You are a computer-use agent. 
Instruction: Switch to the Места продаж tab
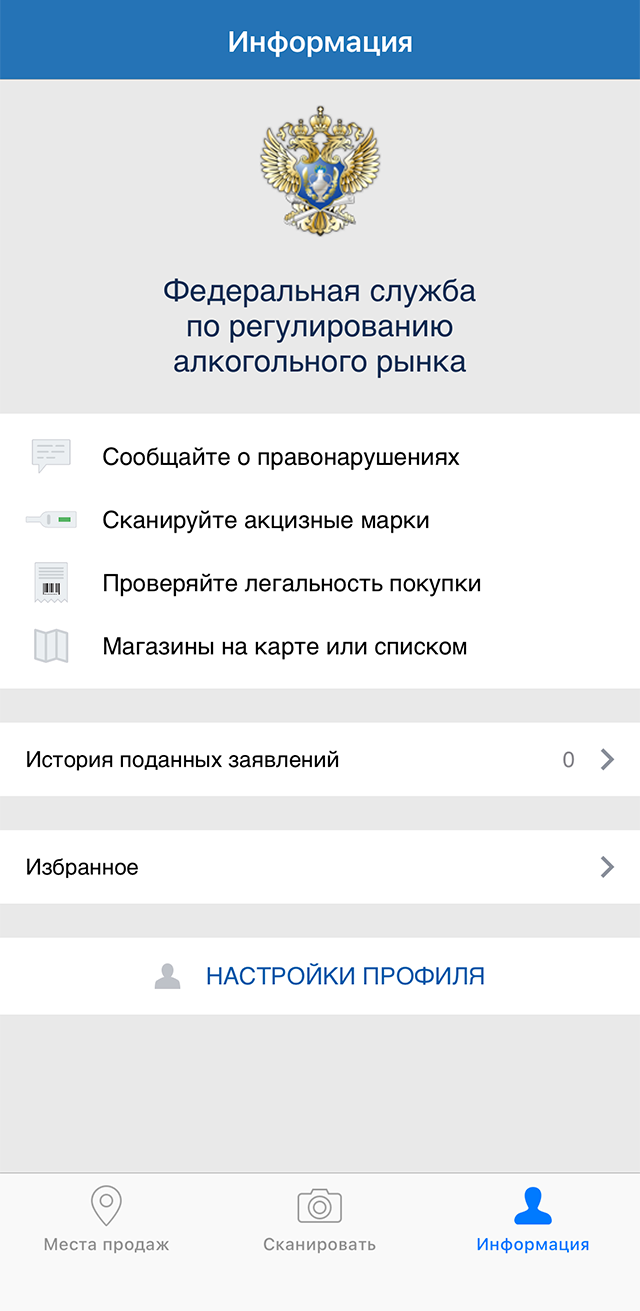106,1220
